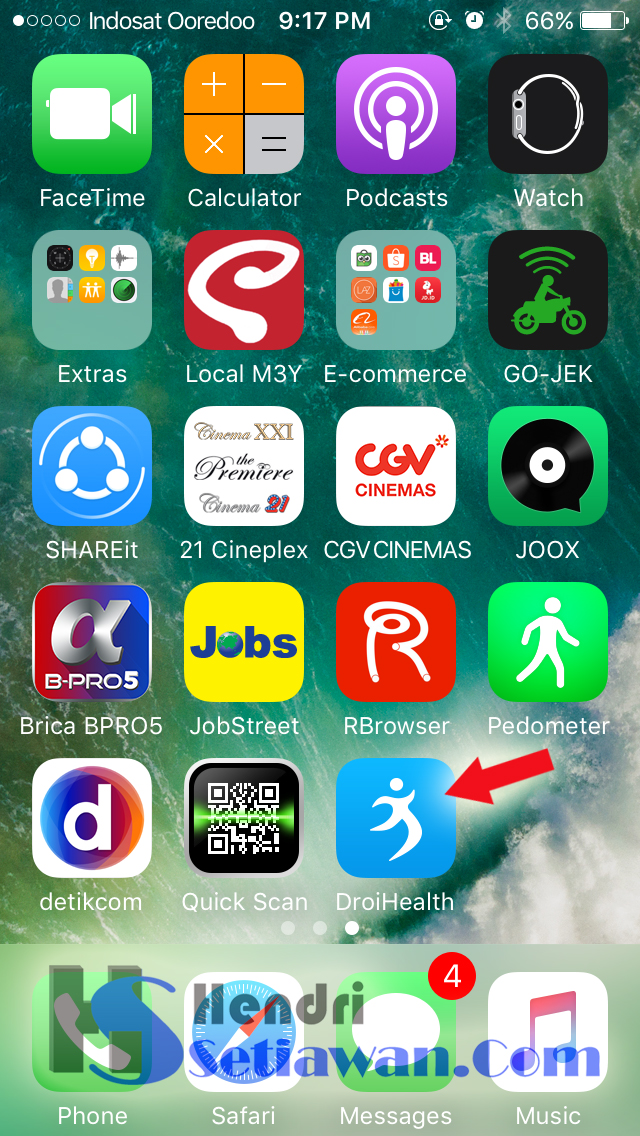
Task: Open the Podcasts app
Action: (x=396, y=114)
